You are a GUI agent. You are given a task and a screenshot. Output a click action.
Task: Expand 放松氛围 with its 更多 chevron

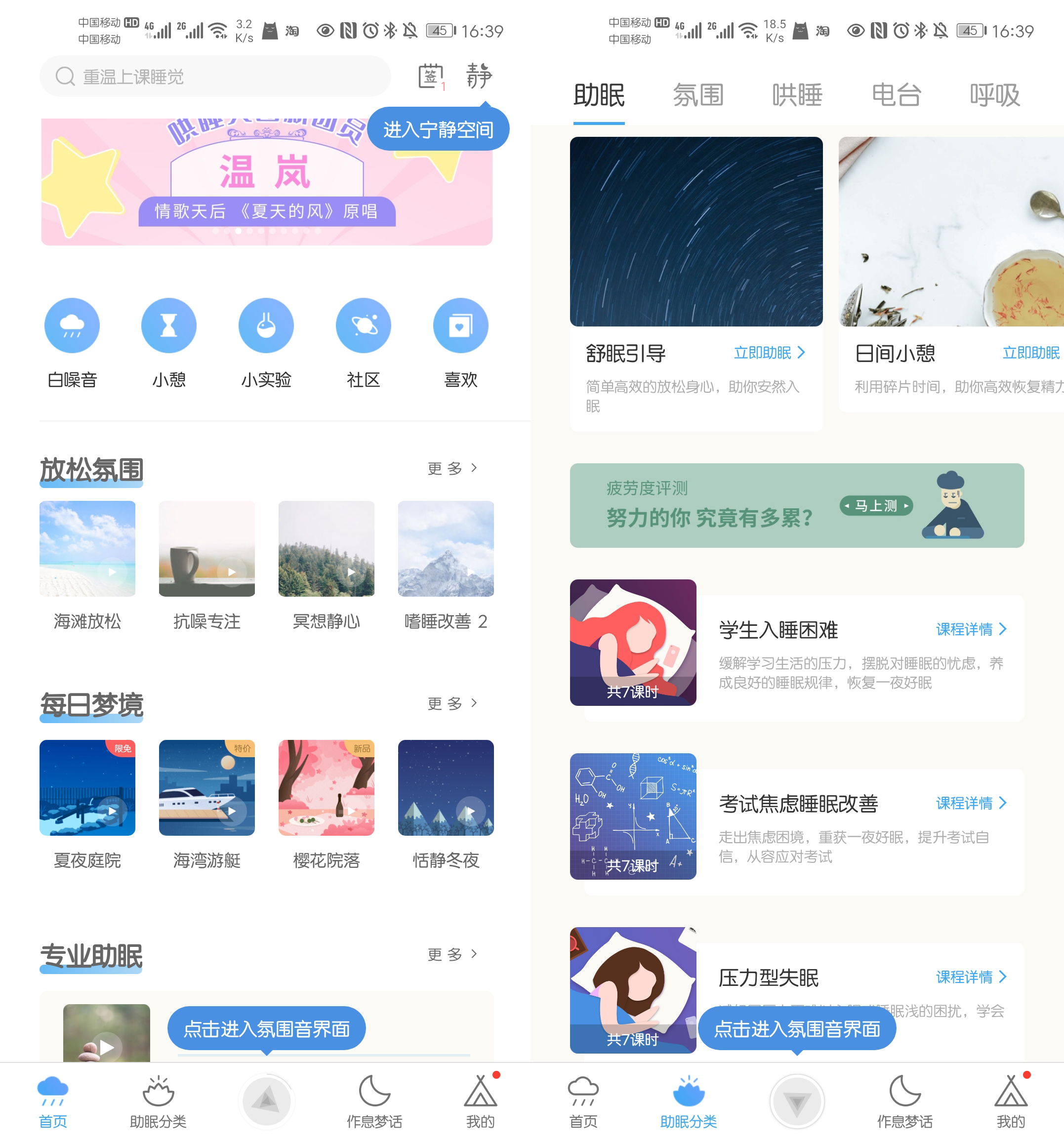click(453, 468)
